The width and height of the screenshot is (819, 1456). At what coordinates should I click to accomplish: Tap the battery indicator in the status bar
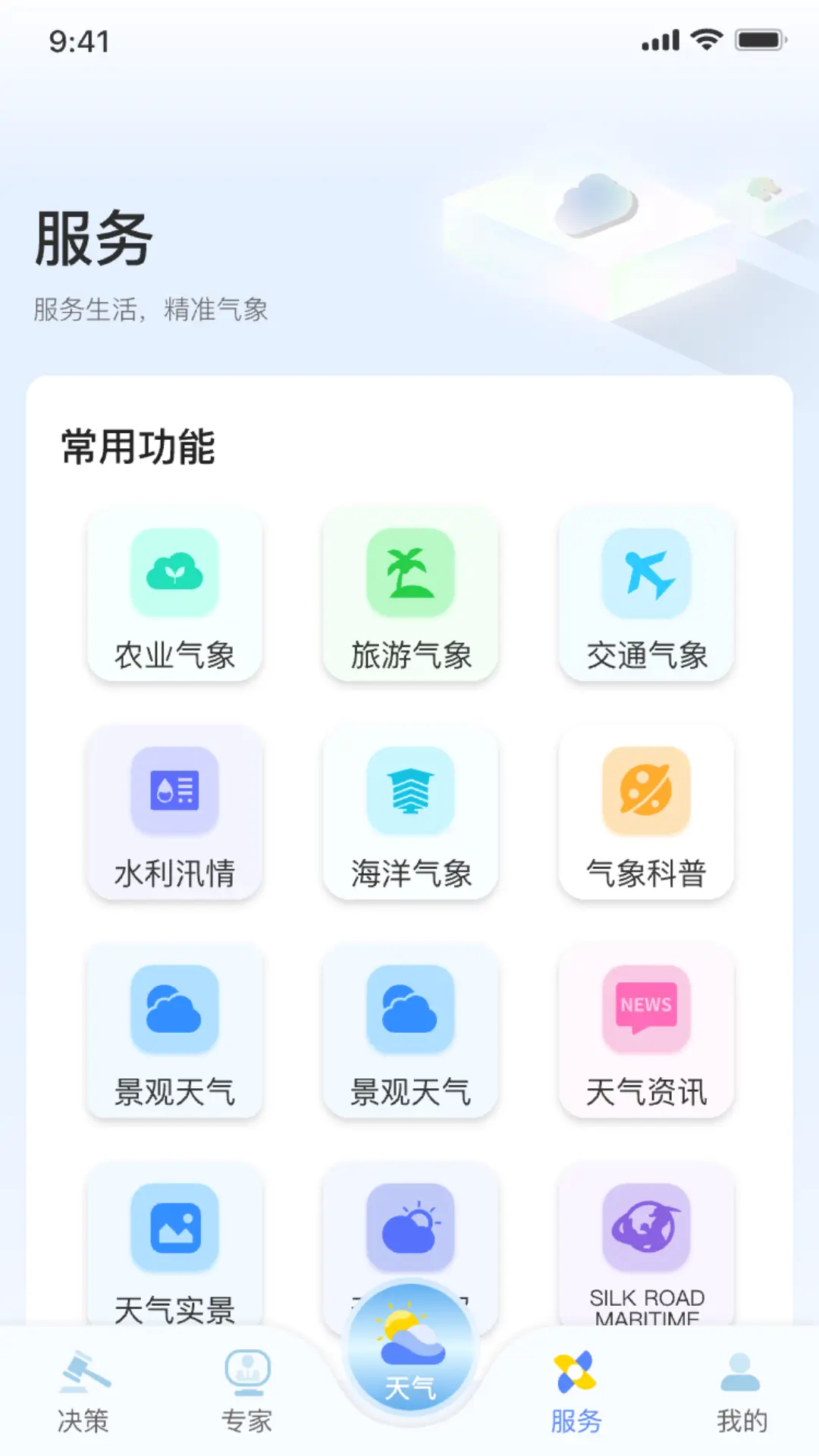click(x=758, y=41)
